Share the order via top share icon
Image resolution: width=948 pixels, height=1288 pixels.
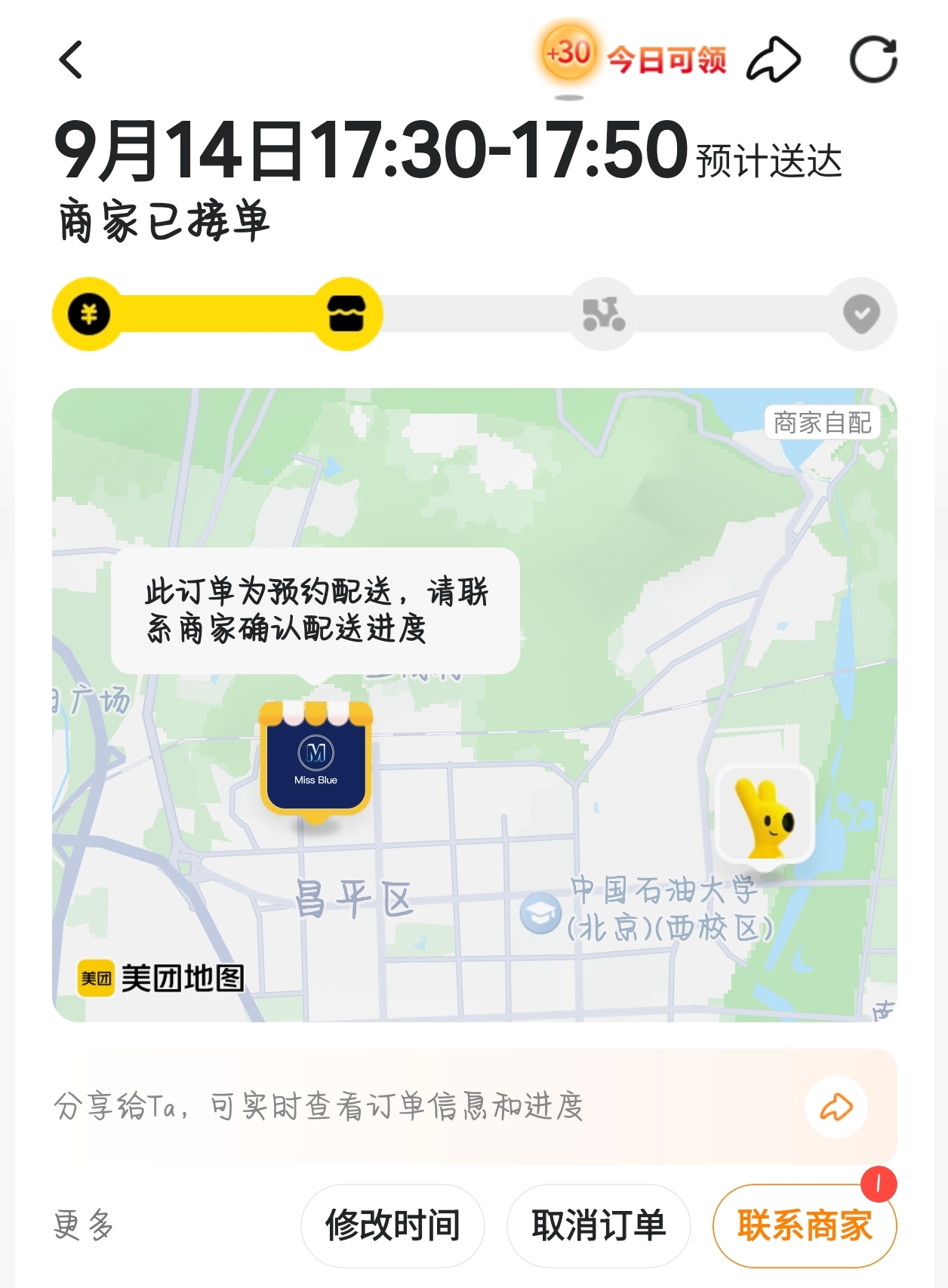click(x=773, y=60)
